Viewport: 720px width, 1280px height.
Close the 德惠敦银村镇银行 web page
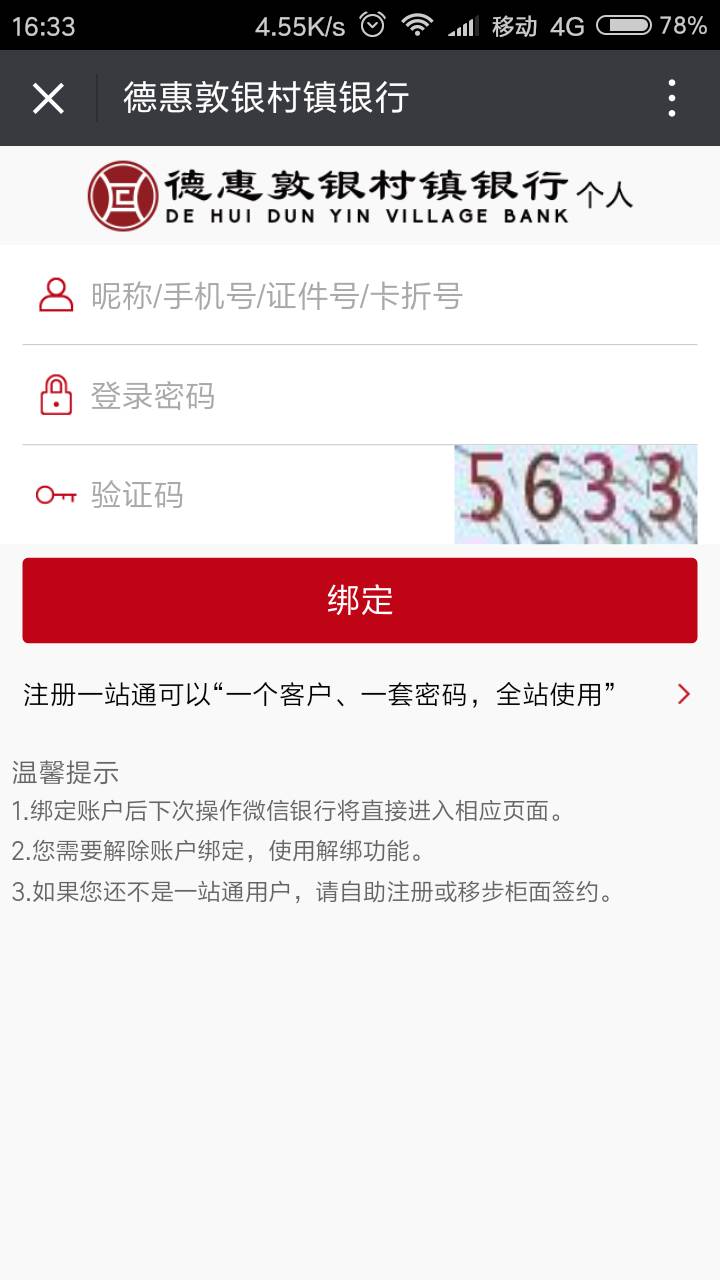tap(48, 98)
